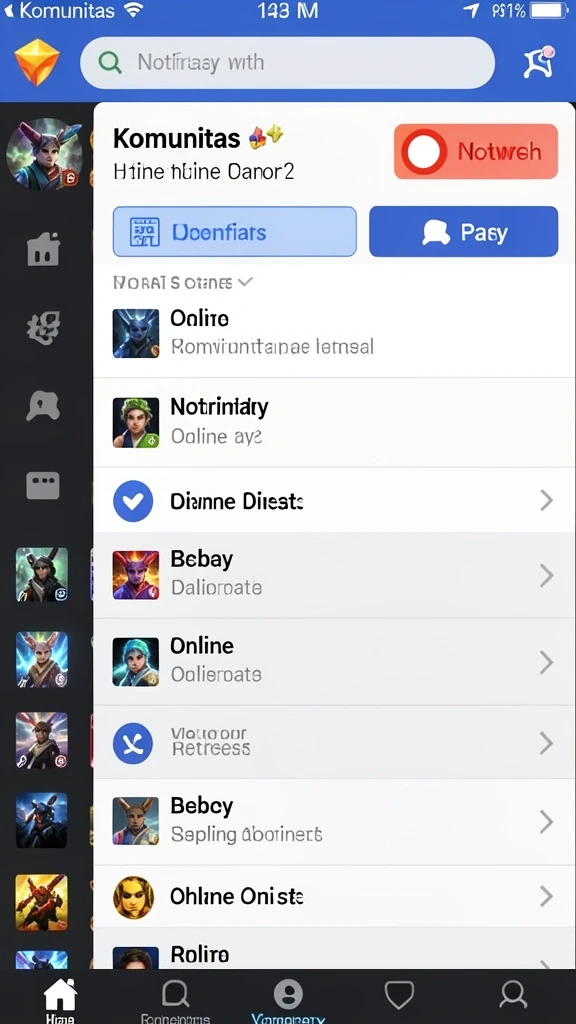Open the Bebcy row
This screenshot has height=1024, width=576.
[x=334, y=821]
